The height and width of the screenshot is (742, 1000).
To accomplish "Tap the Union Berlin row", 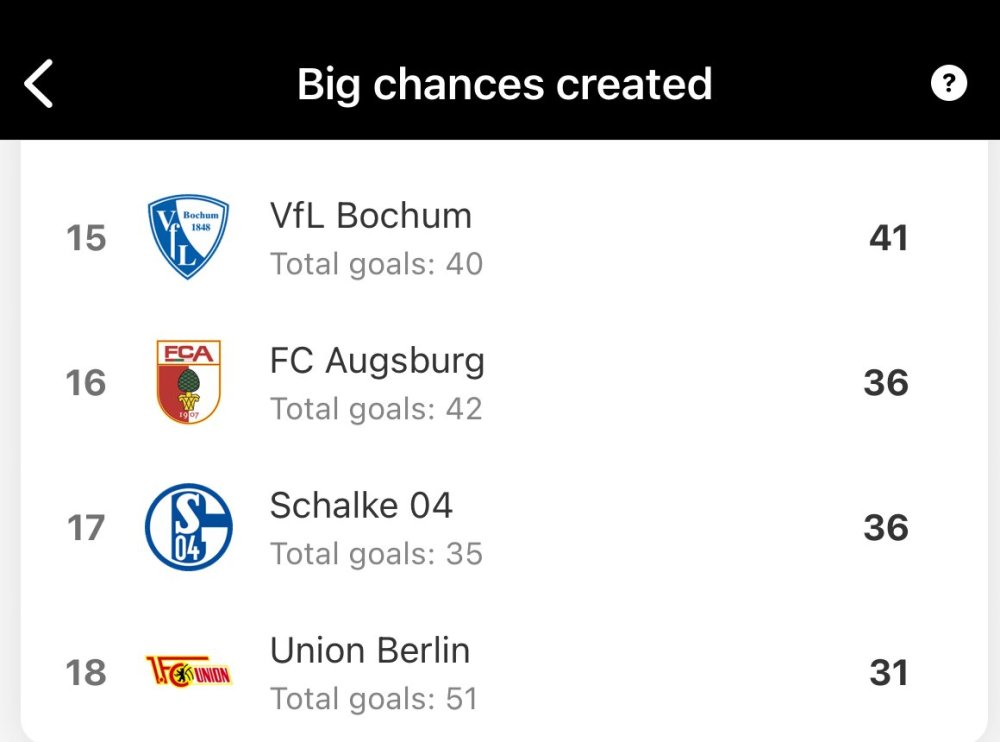I will click(500, 672).
